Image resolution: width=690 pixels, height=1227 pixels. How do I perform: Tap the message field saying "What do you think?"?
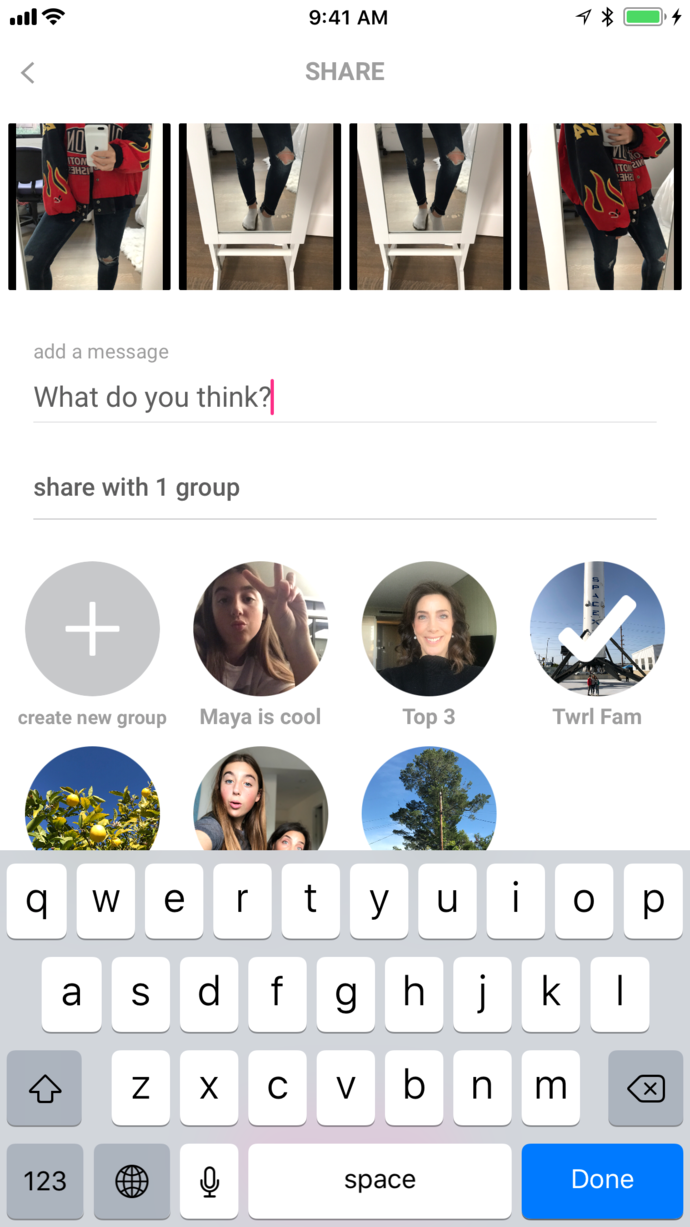[344, 398]
